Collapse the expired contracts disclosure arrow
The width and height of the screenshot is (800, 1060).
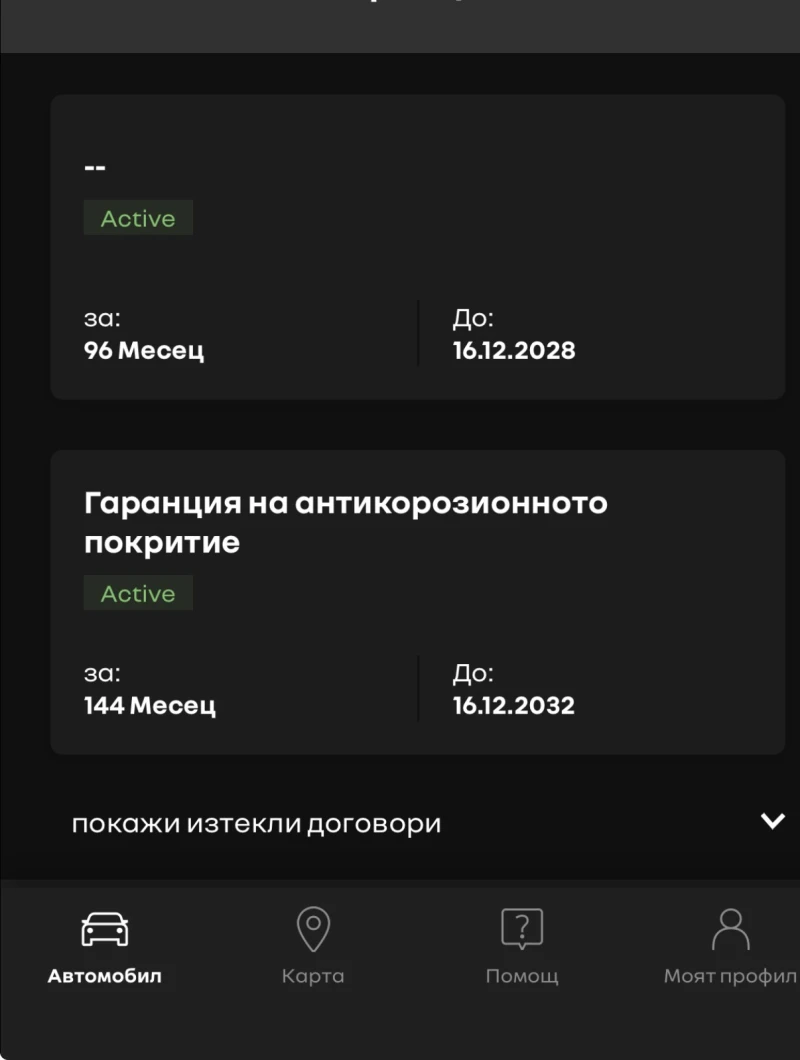click(771, 822)
